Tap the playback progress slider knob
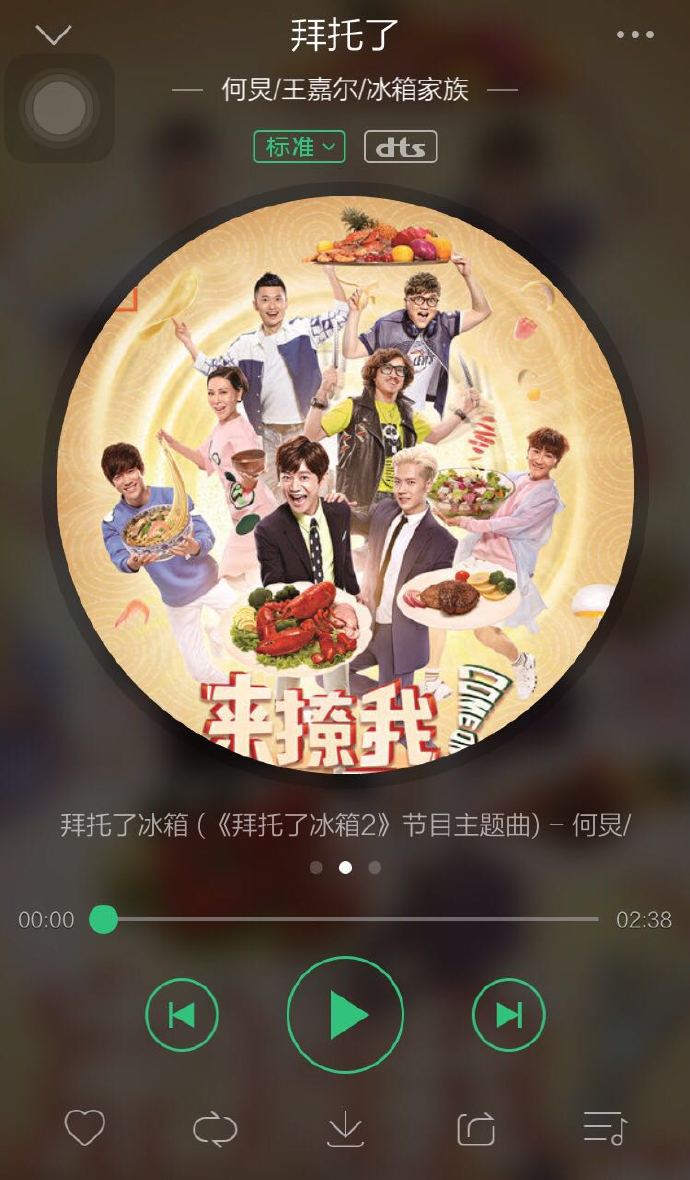The width and height of the screenshot is (690, 1180). [104, 920]
